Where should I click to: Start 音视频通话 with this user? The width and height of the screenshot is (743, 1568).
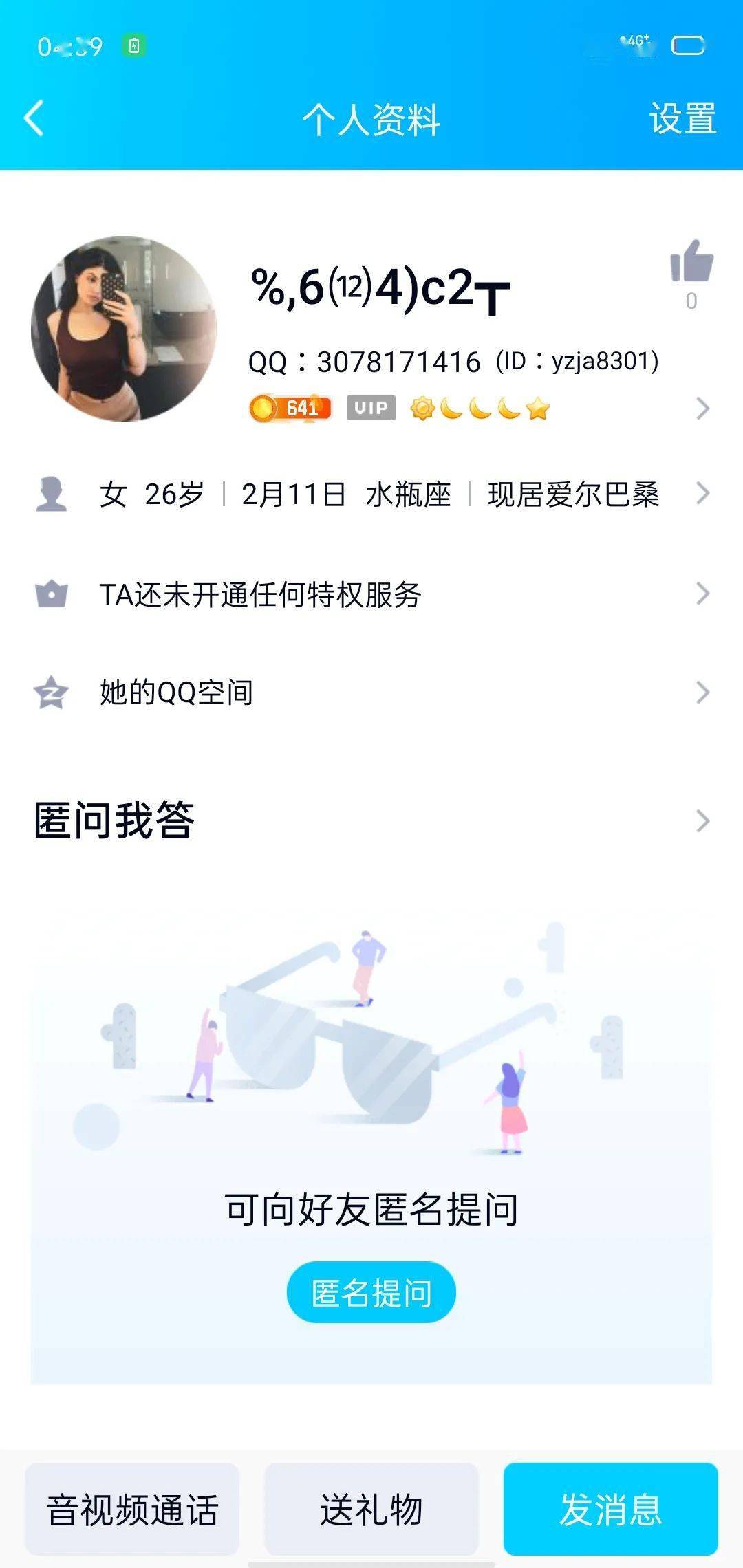point(132,1509)
